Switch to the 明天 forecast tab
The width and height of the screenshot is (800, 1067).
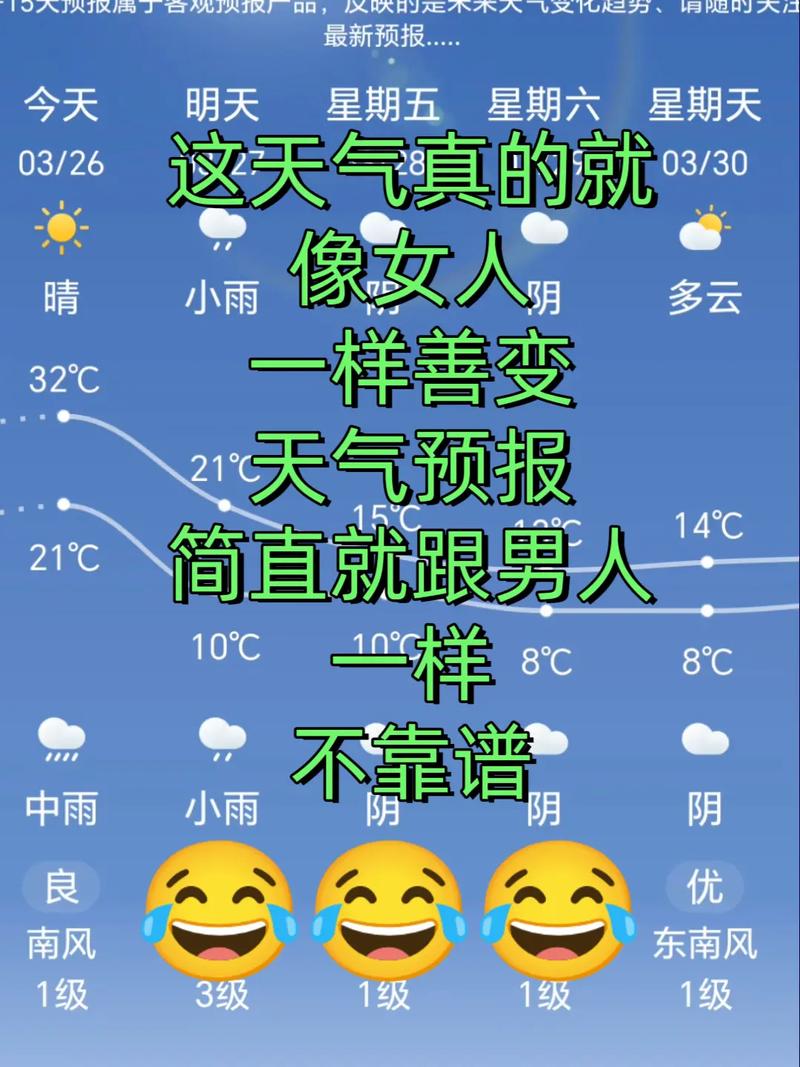point(221,102)
